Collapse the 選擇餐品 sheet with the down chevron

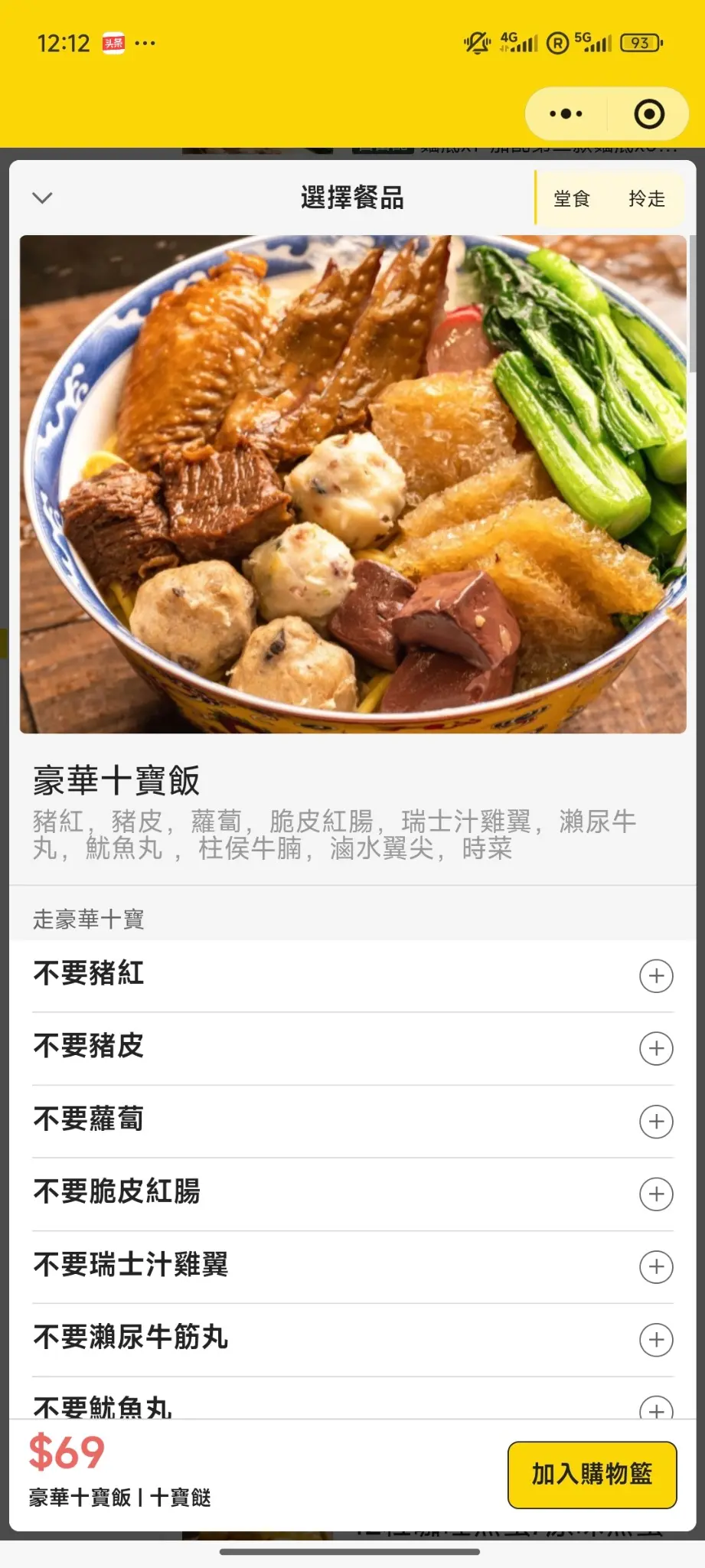tap(43, 198)
